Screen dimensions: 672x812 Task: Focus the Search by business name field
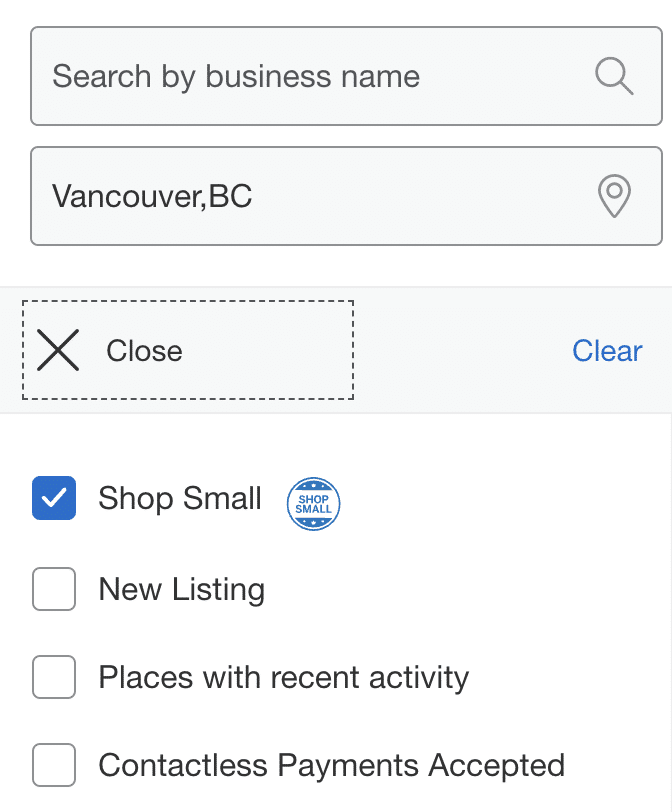300,76
